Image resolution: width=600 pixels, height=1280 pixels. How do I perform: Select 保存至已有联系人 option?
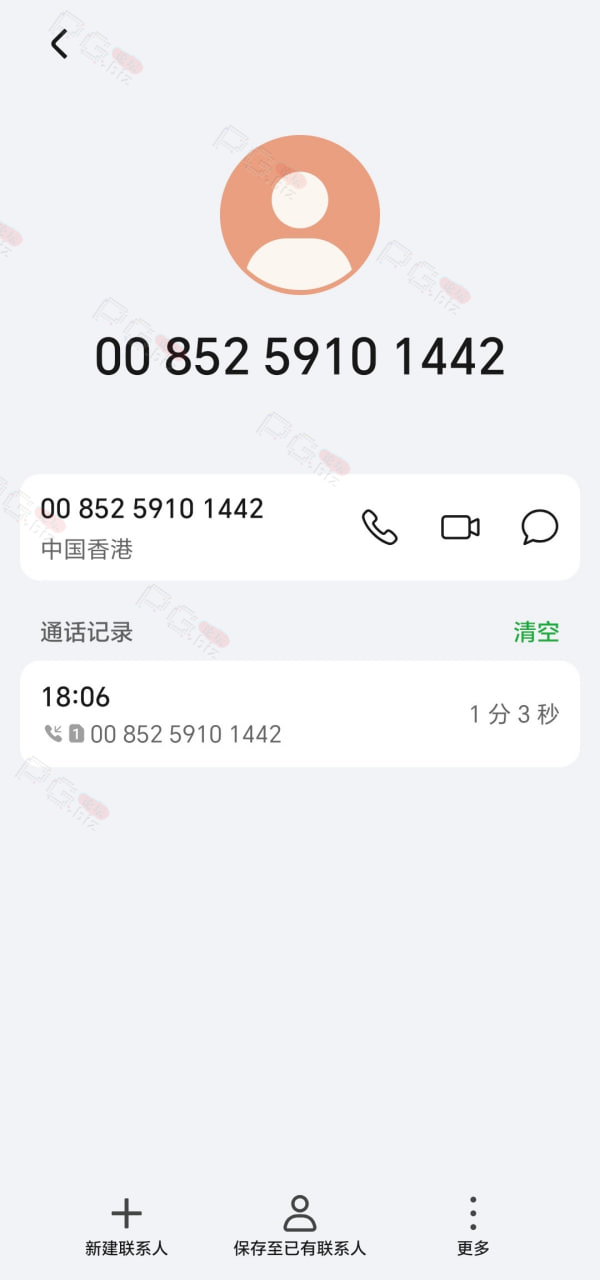[x=300, y=1226]
